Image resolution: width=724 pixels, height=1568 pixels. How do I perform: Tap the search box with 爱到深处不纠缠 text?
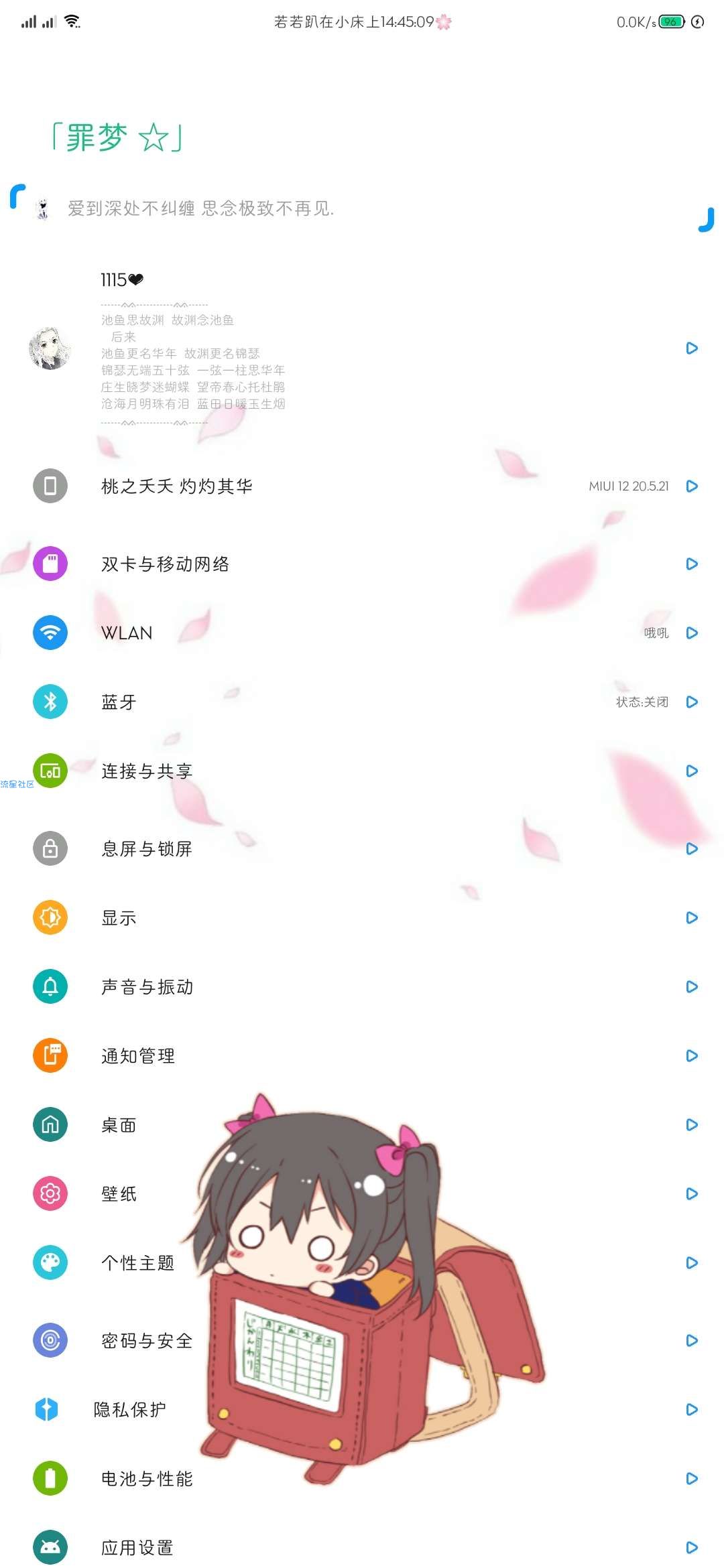(x=362, y=208)
